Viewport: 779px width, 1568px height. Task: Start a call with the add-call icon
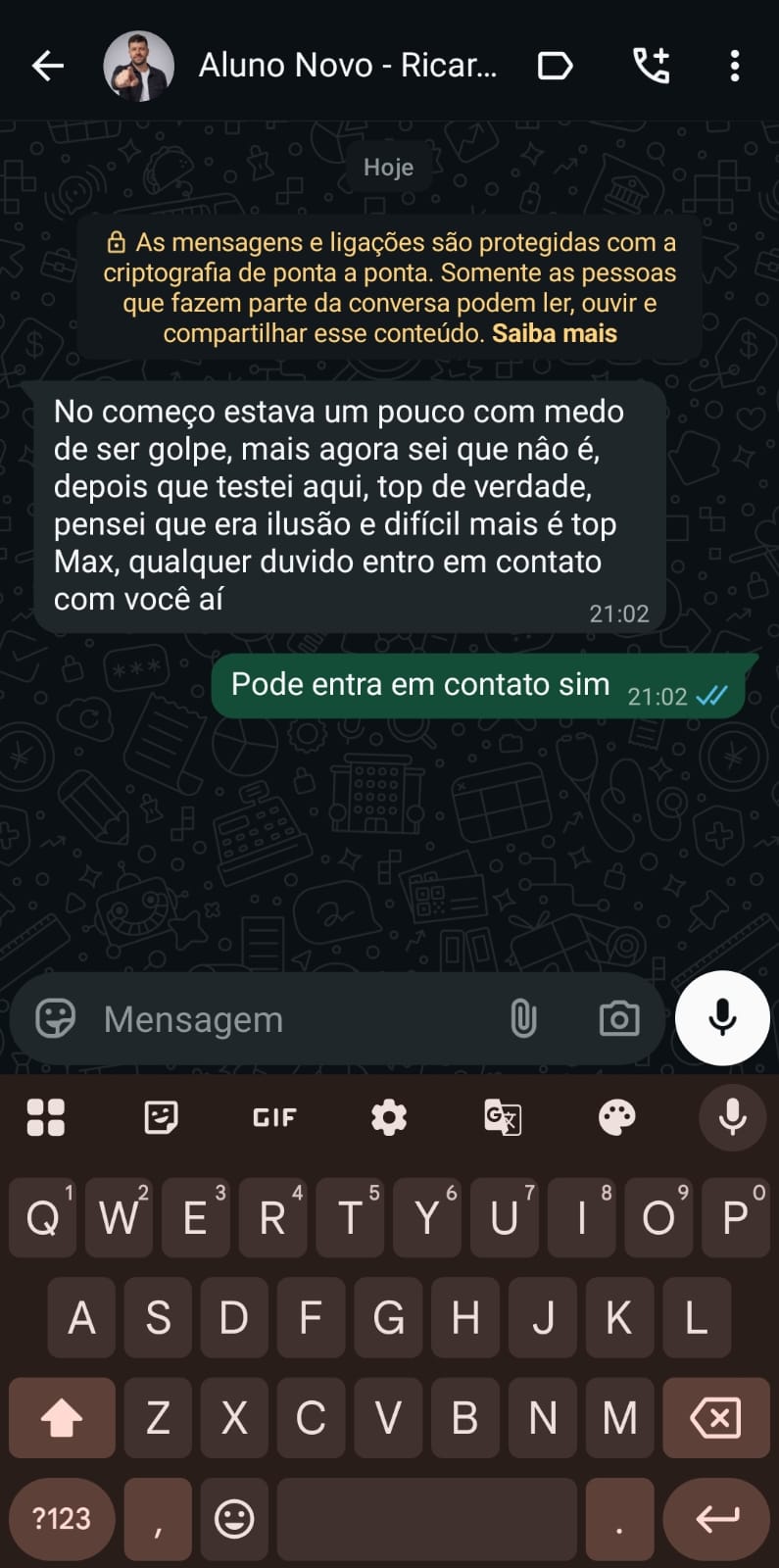651,65
